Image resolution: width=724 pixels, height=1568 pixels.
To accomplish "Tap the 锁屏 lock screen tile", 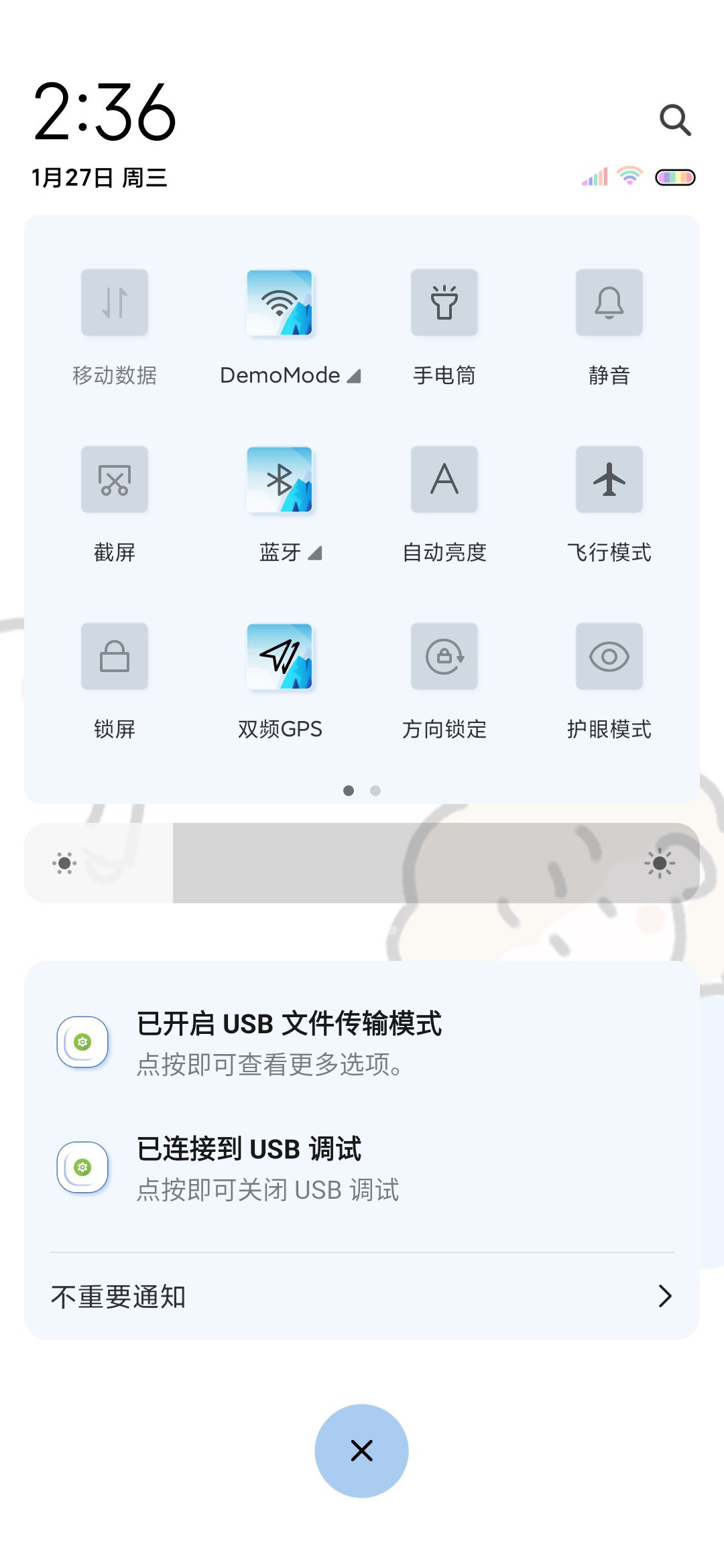I will point(115,656).
